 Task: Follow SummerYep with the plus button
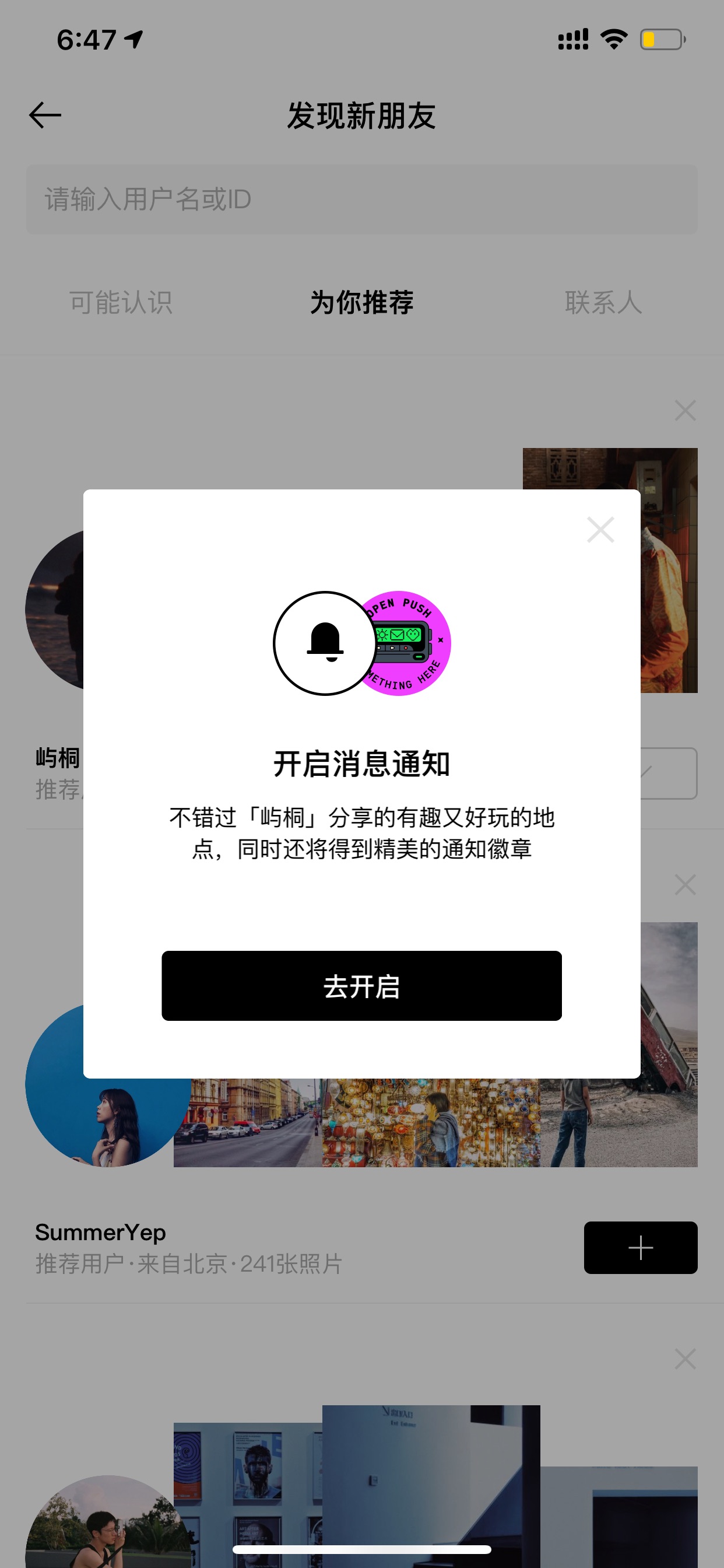641,1247
